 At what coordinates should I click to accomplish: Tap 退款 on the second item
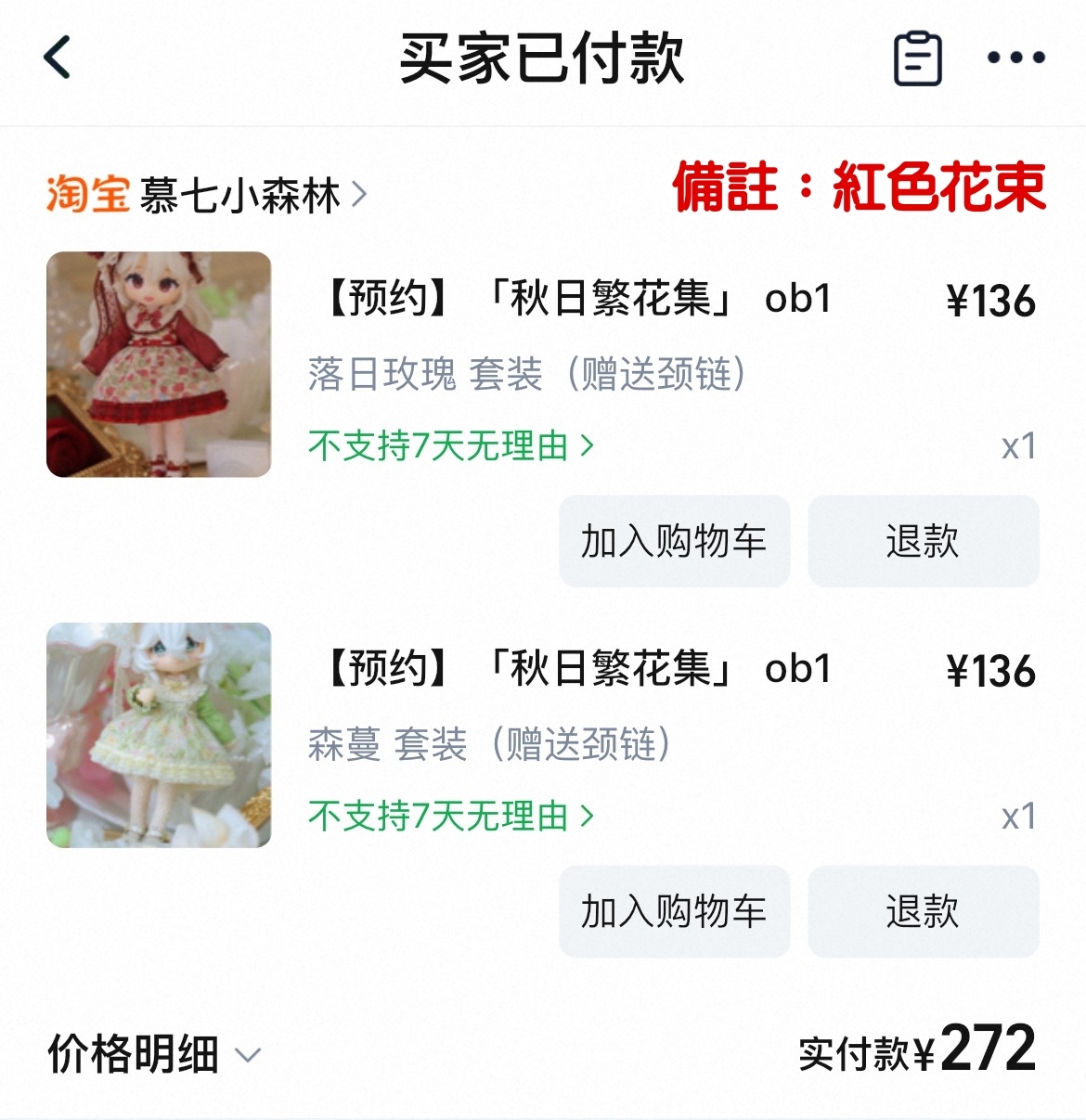pos(924,912)
